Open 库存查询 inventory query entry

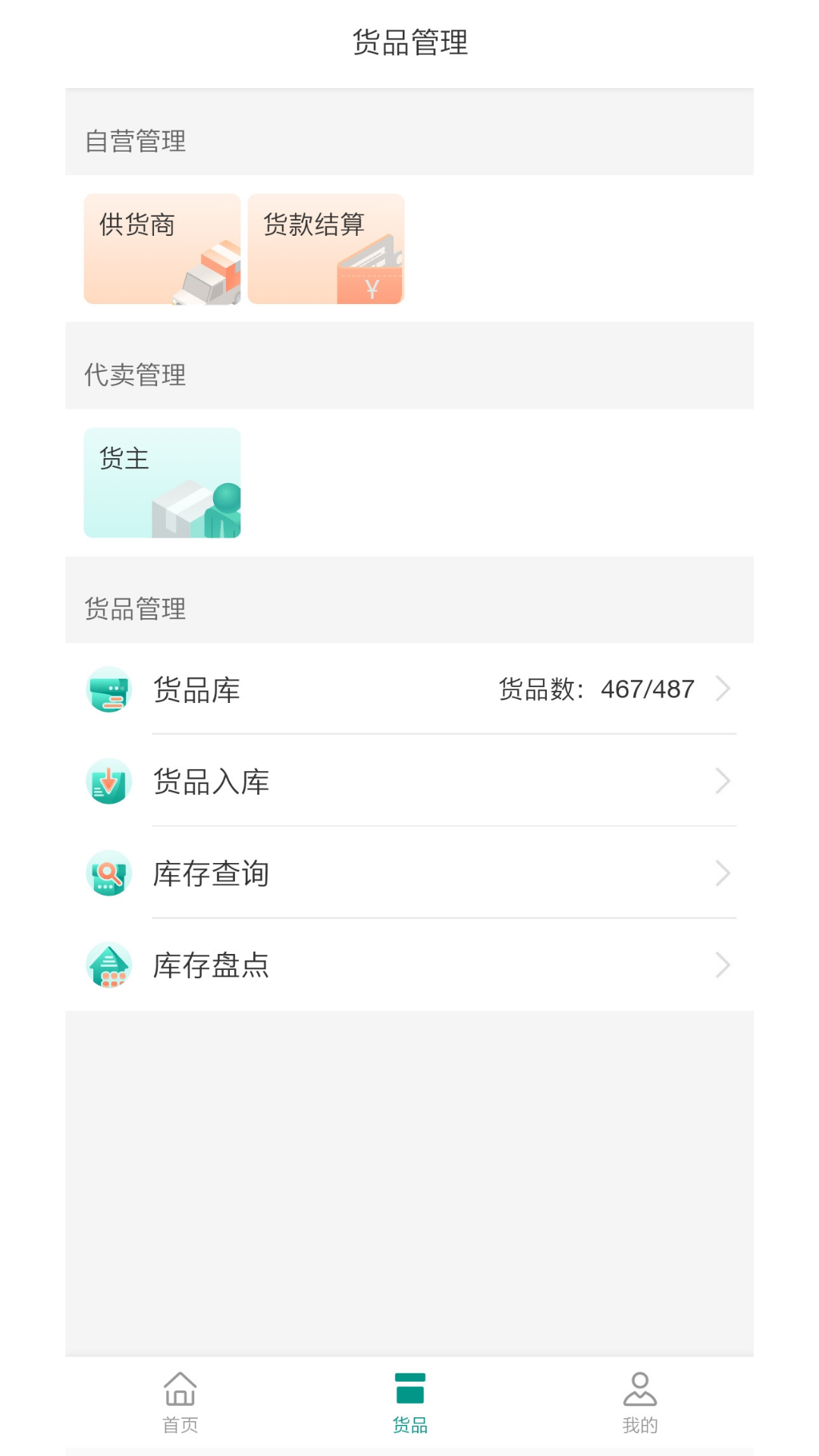[211, 873]
